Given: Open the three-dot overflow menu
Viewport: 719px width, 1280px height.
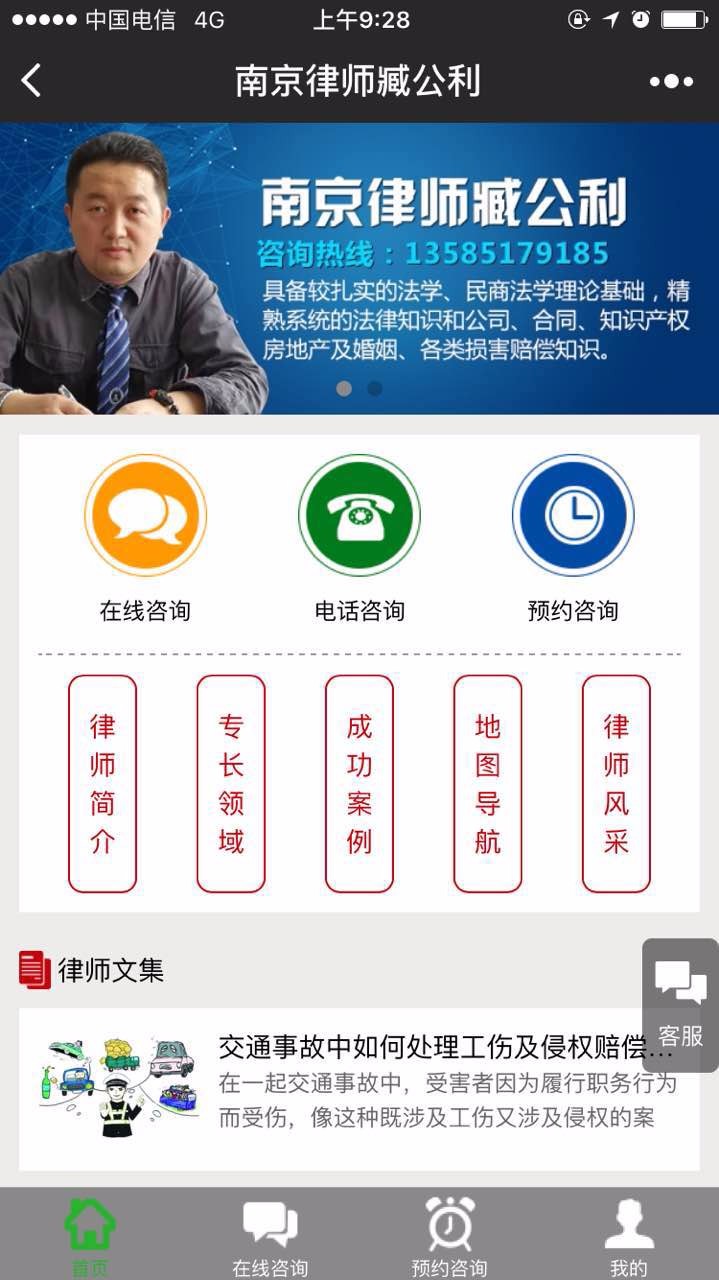Looking at the screenshot, I should pos(671,82).
